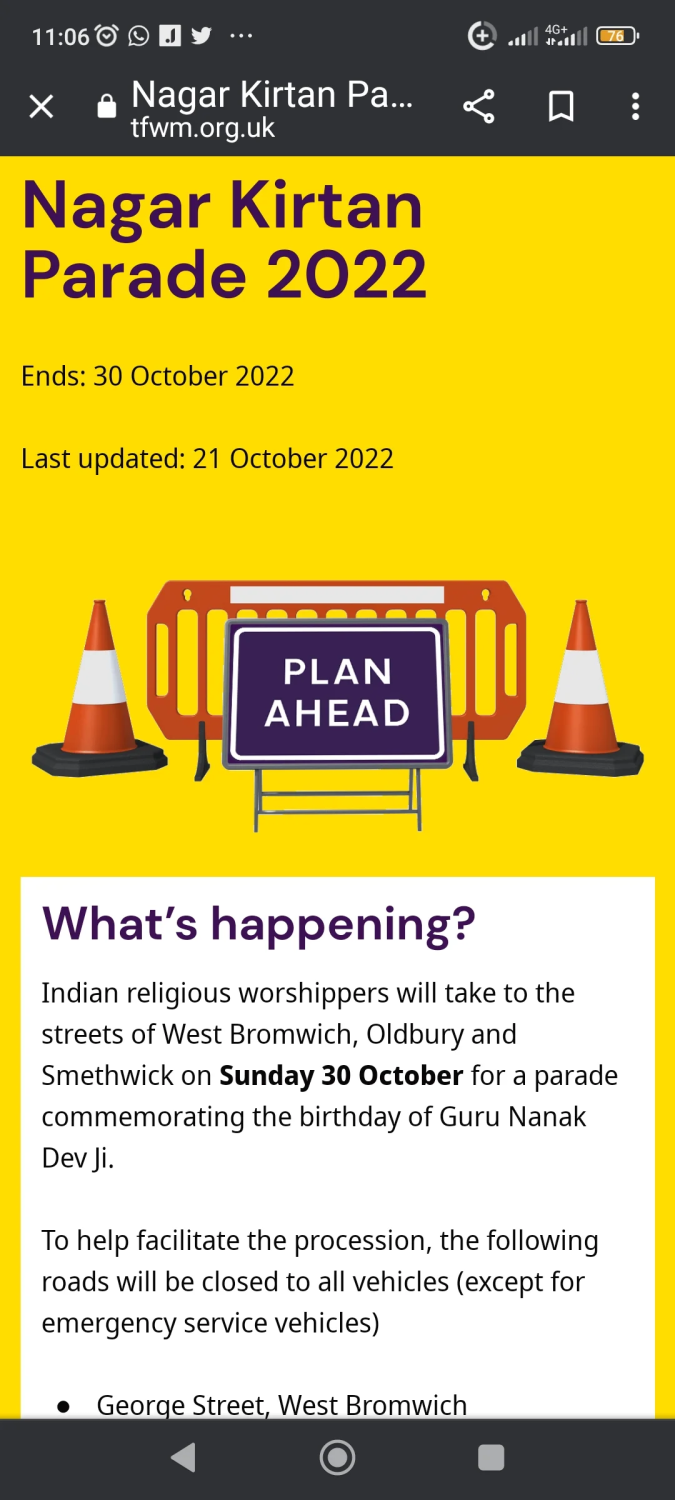View site security info via lock icon
This screenshot has width=675, height=1500.
click(106, 107)
